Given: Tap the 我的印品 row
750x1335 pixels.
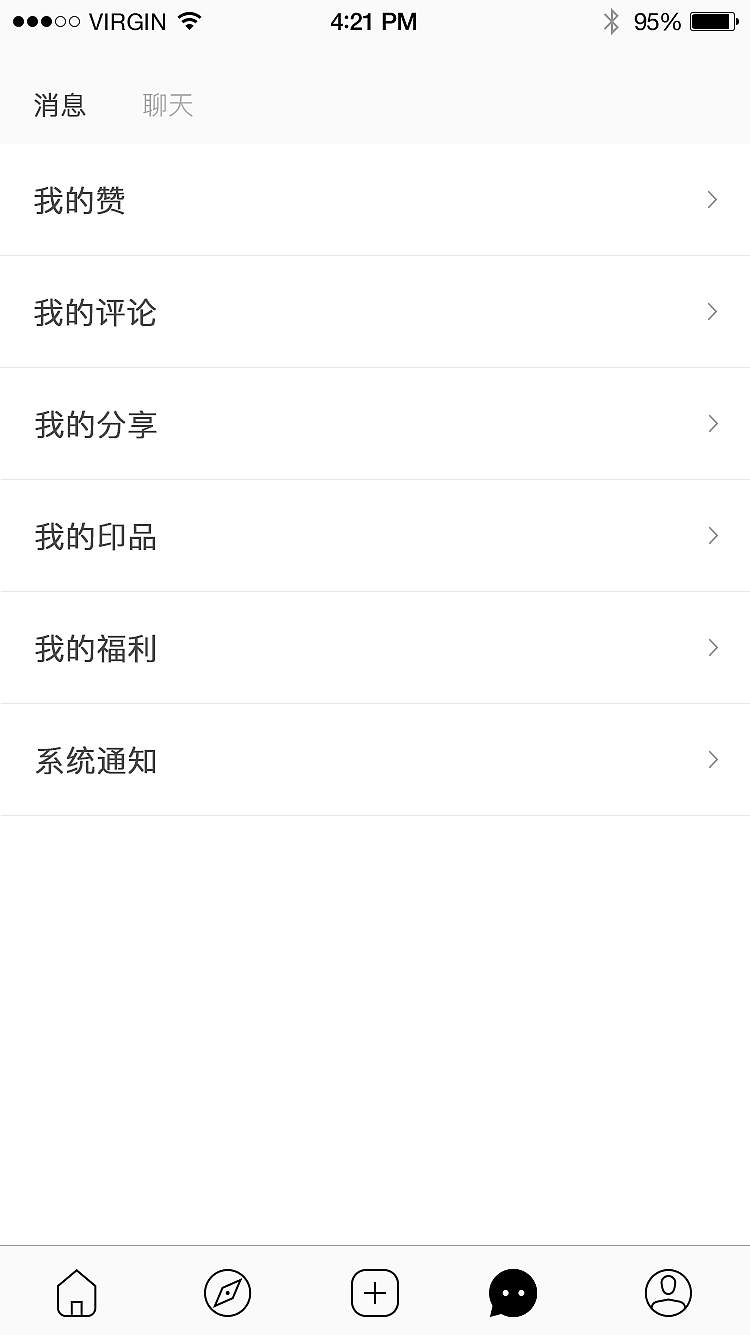Looking at the screenshot, I should tap(375, 536).
